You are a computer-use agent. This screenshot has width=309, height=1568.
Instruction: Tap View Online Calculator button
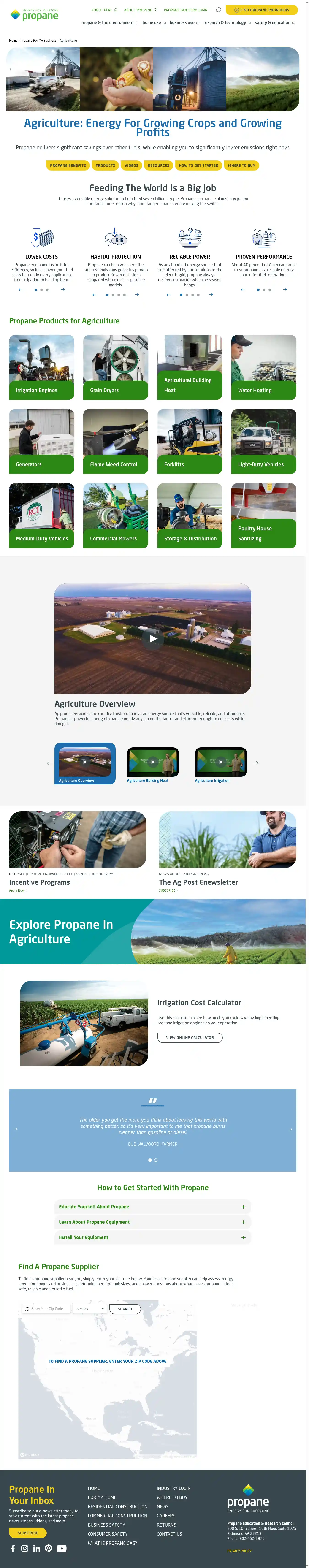[190, 1038]
